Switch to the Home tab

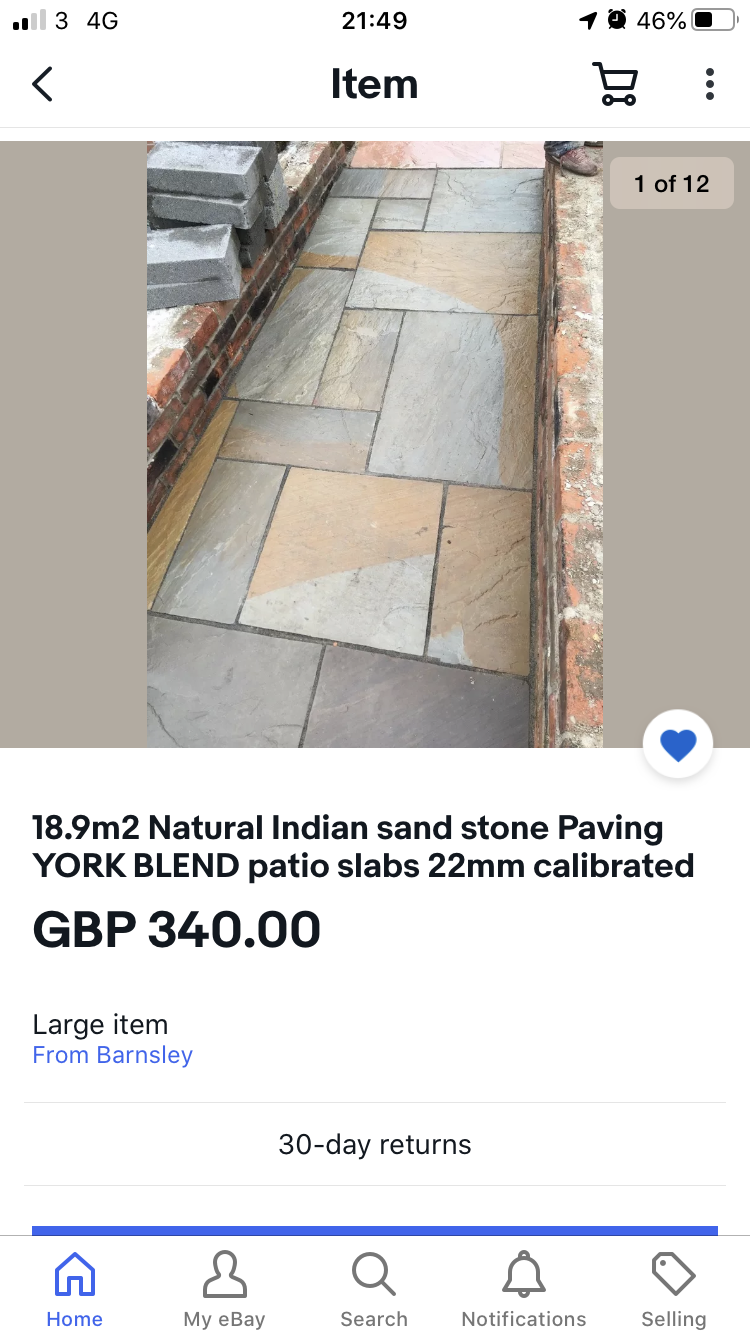(x=75, y=1290)
